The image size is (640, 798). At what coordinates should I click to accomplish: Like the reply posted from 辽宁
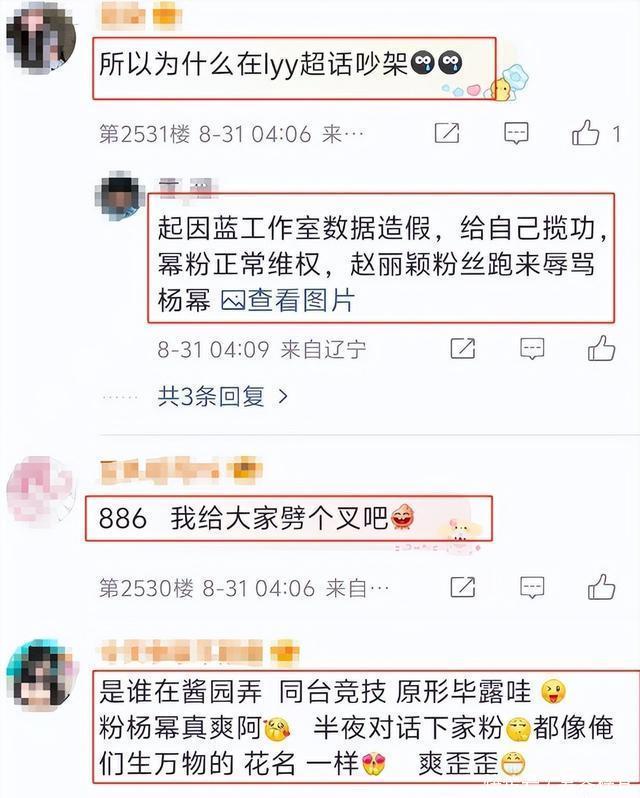click(601, 348)
